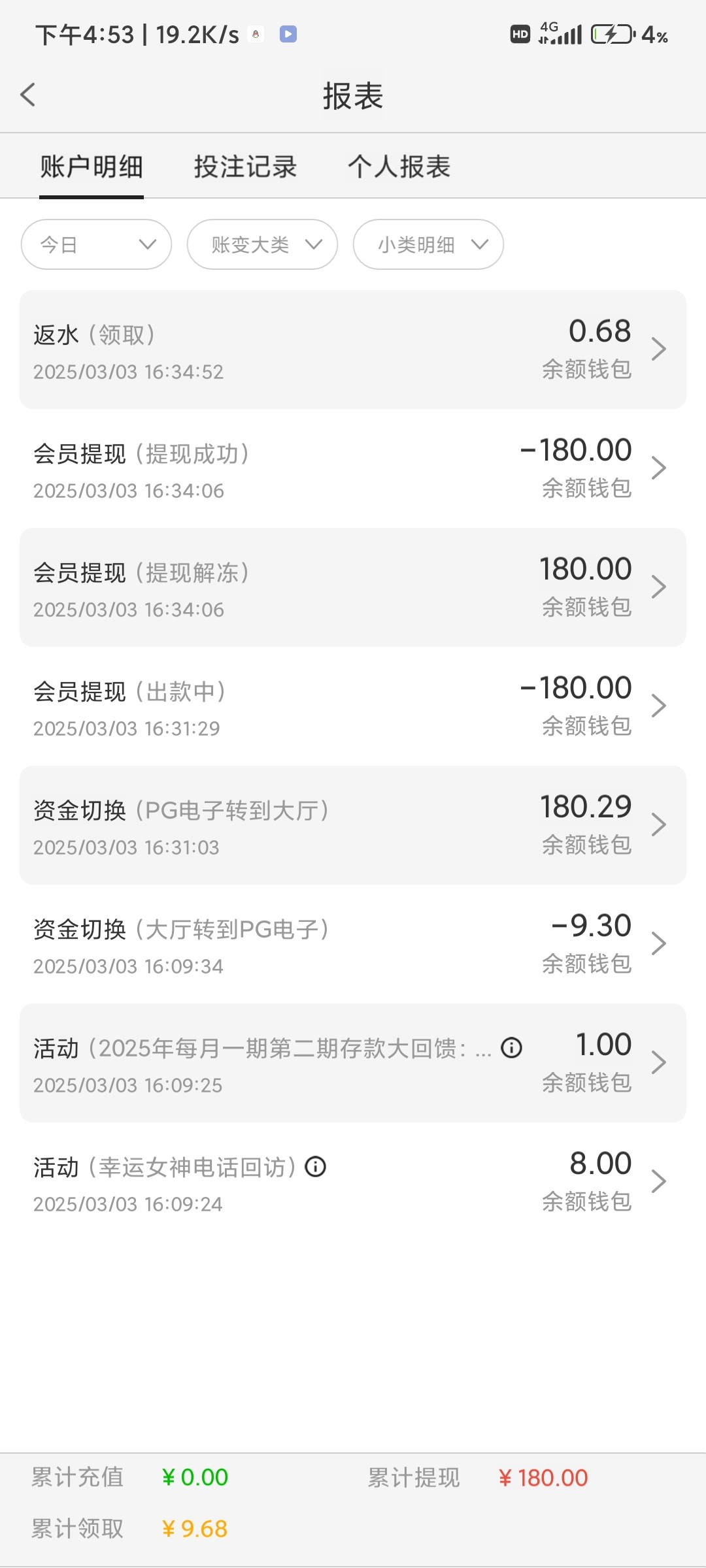Expand the 账变大类 filter
This screenshot has height=1568, width=706.
[262, 244]
